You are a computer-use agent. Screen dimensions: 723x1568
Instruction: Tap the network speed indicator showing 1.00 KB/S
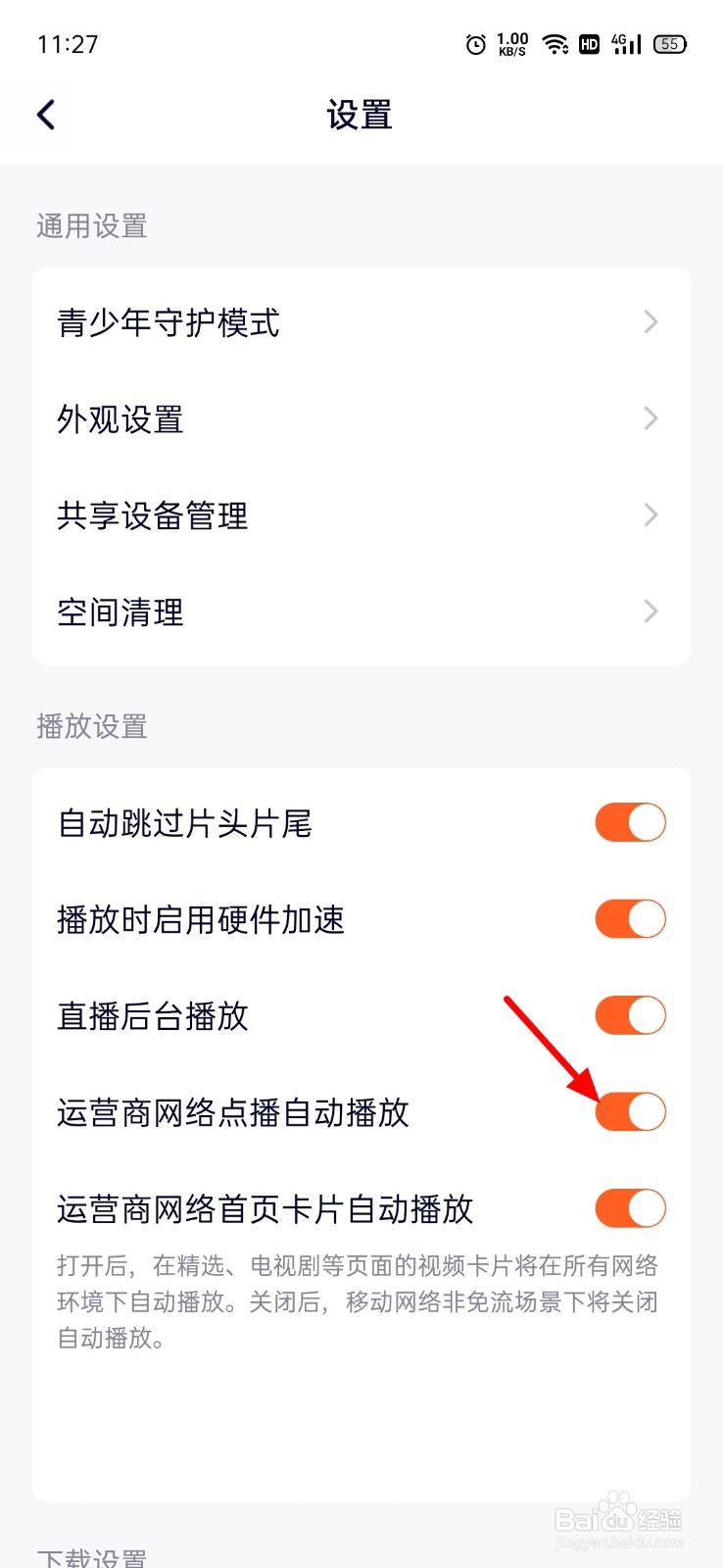[x=510, y=44]
